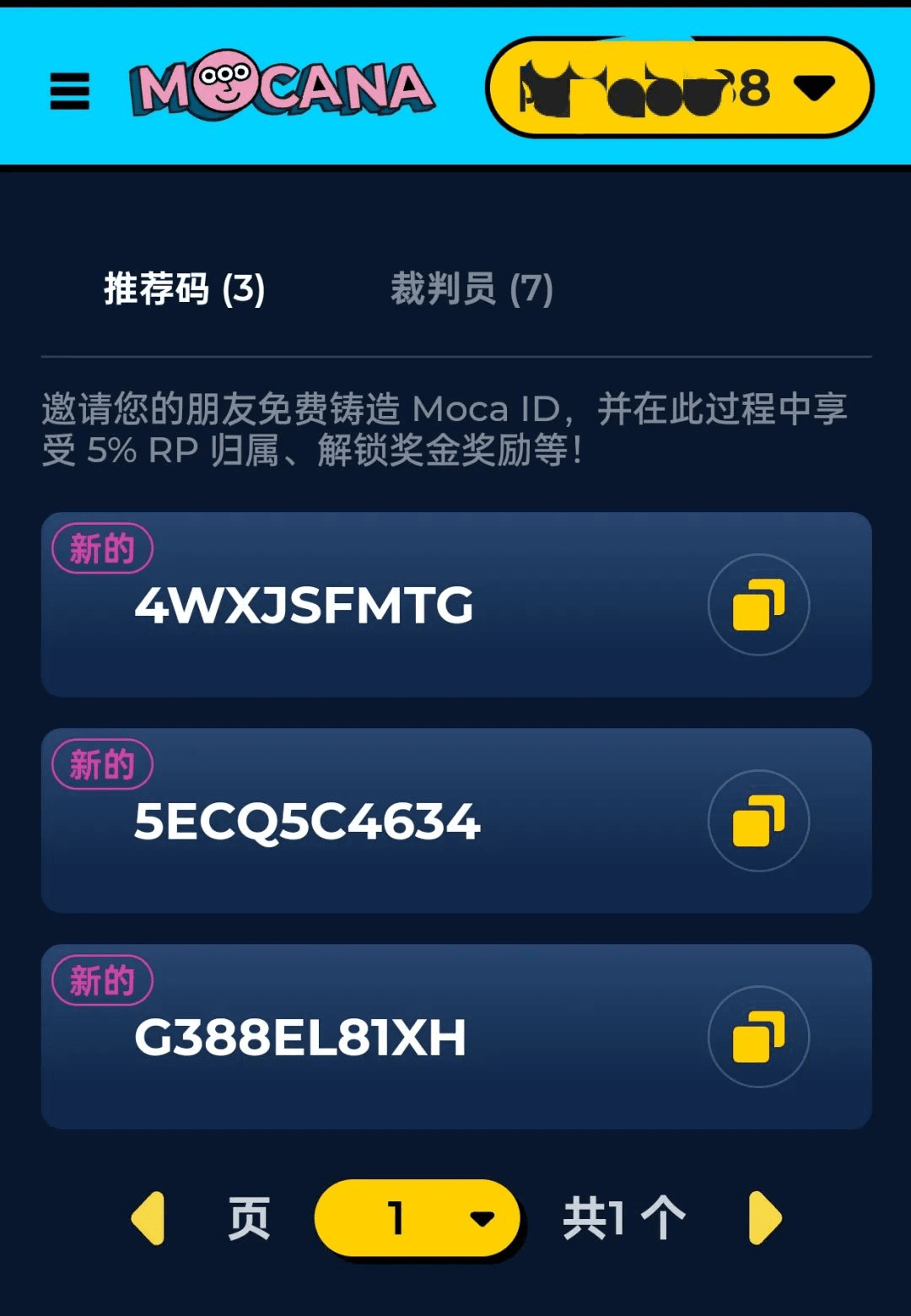Go to the next page arrow

click(764, 1218)
